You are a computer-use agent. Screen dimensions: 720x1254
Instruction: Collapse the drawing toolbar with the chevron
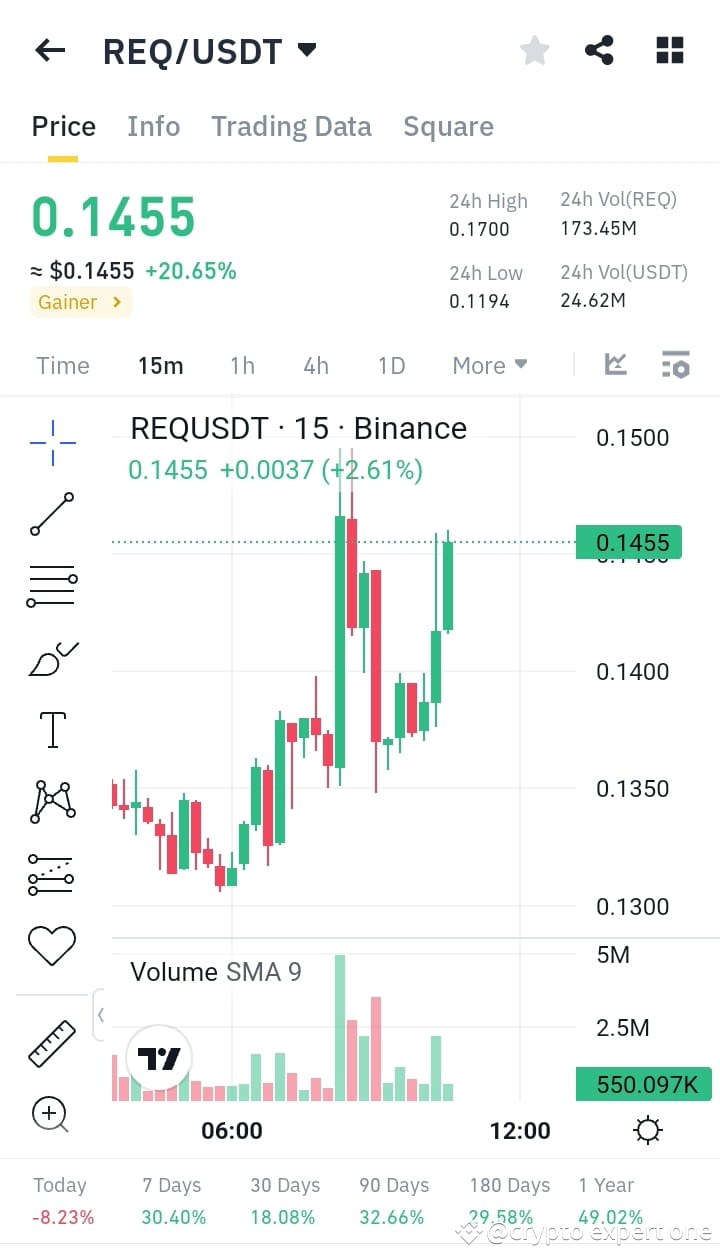(101, 1014)
